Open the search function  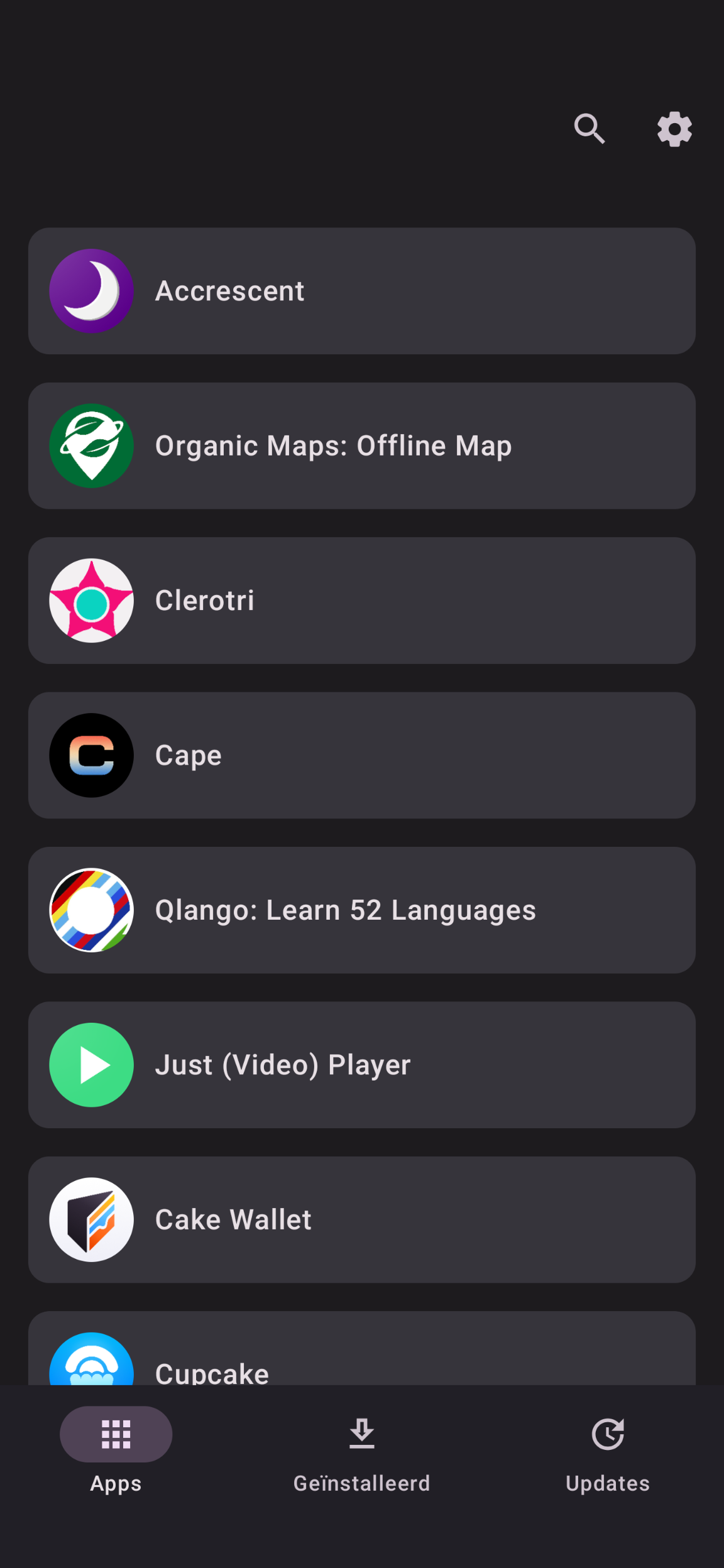[x=590, y=129]
